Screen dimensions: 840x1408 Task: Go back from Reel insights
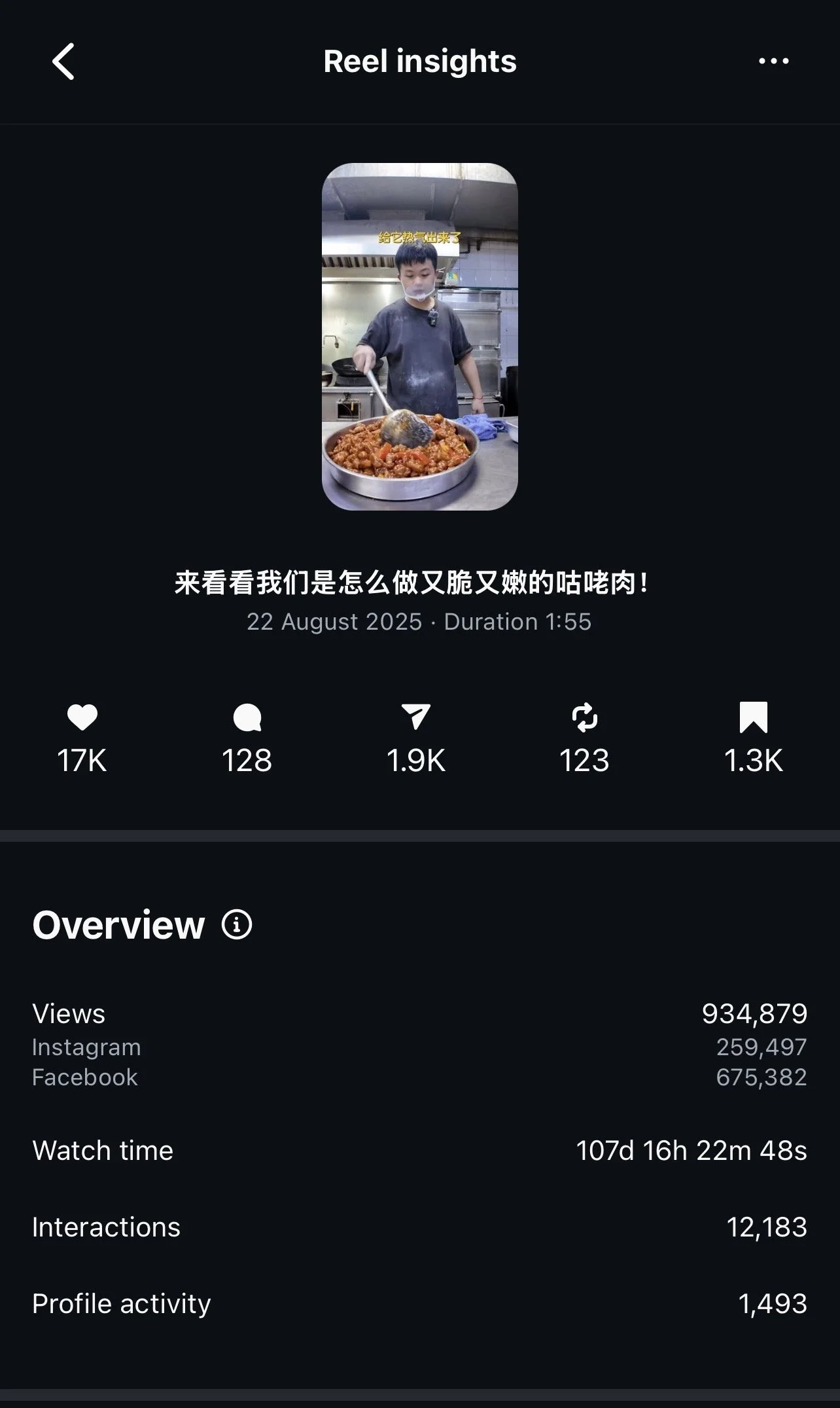pyautogui.click(x=63, y=62)
